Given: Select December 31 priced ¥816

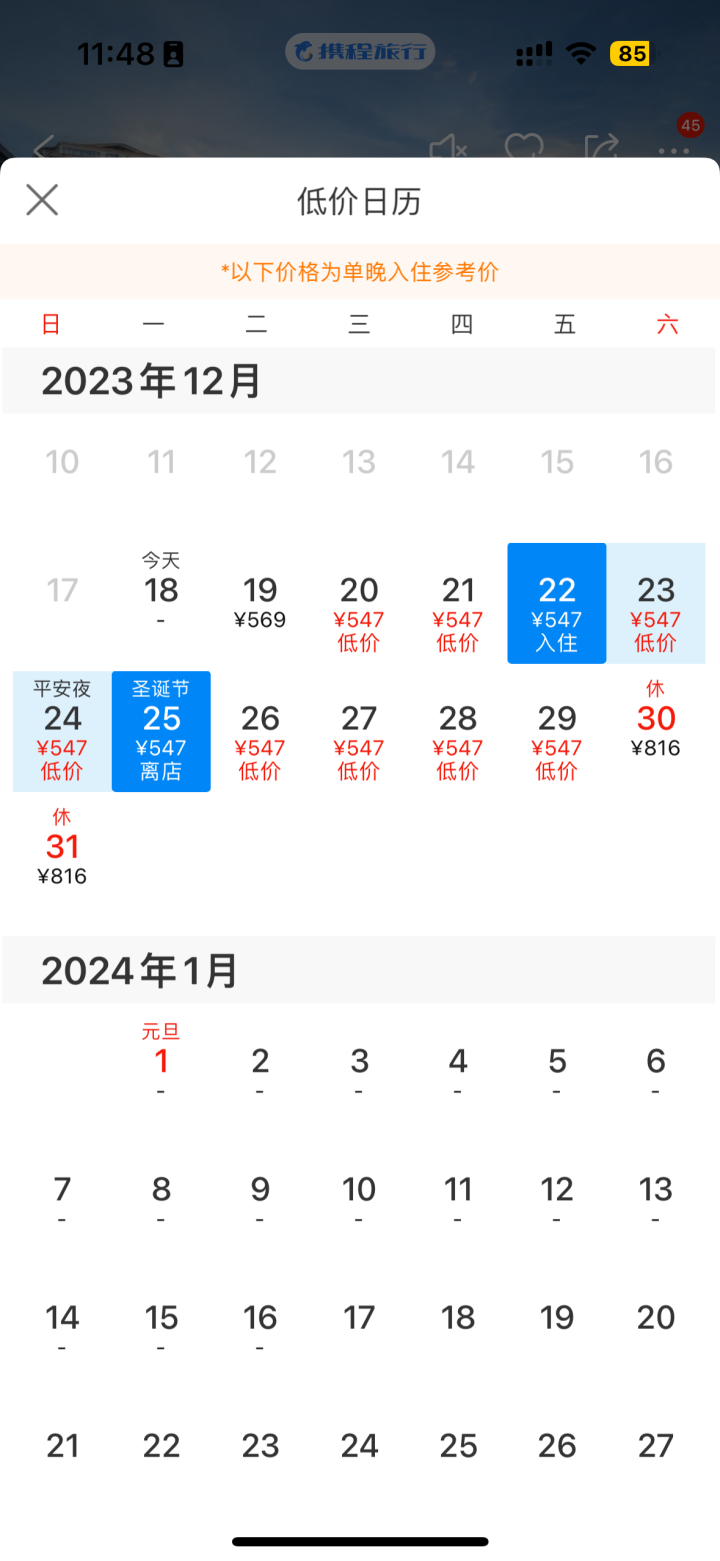Looking at the screenshot, I should click(x=62, y=859).
